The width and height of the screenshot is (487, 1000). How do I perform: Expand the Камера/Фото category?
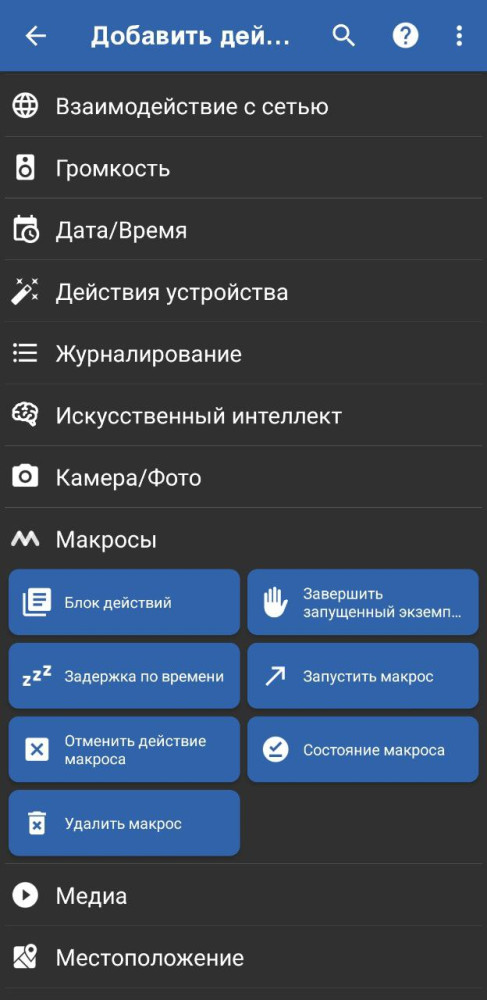point(244,477)
